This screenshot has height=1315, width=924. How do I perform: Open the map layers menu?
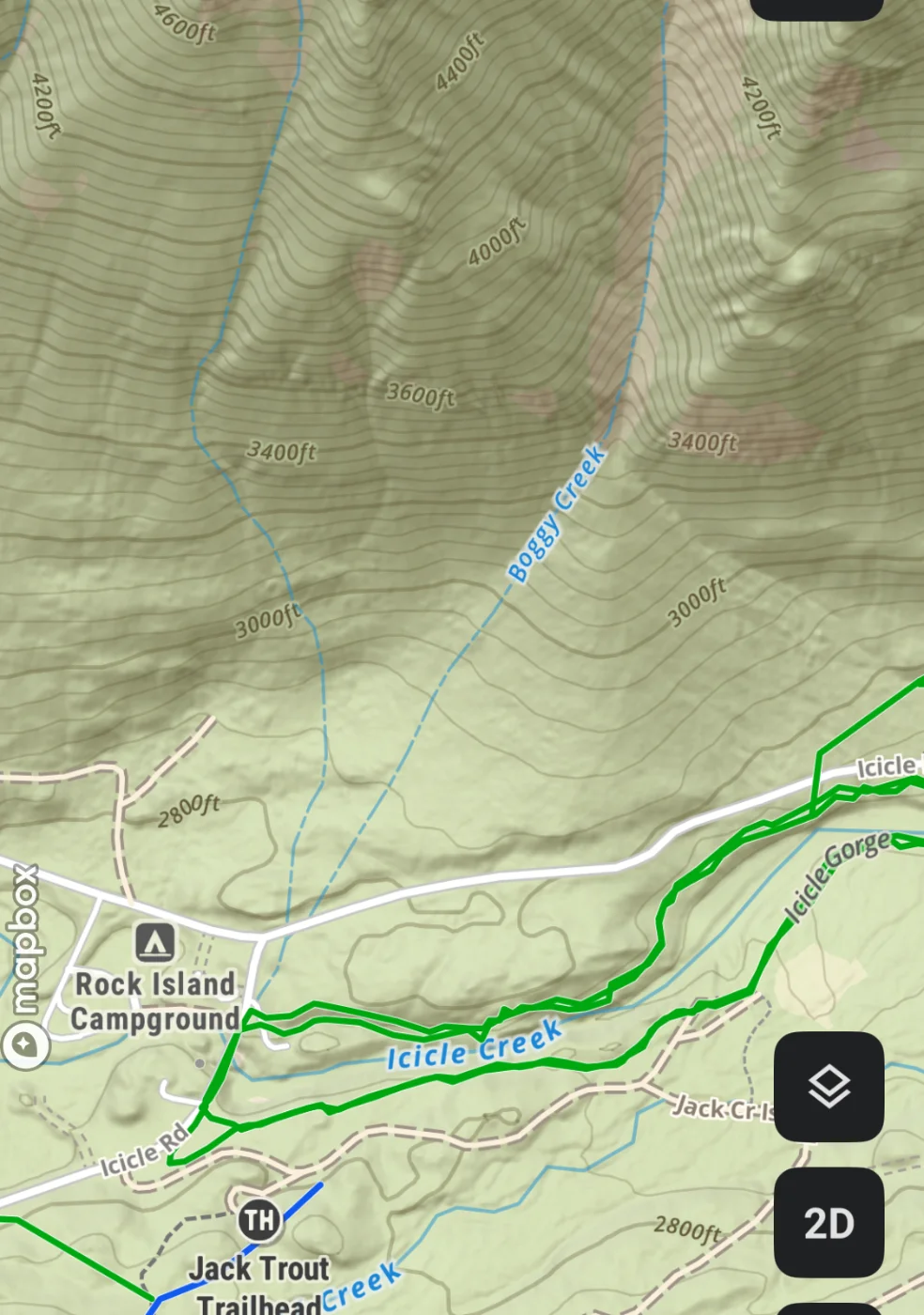(x=828, y=1087)
